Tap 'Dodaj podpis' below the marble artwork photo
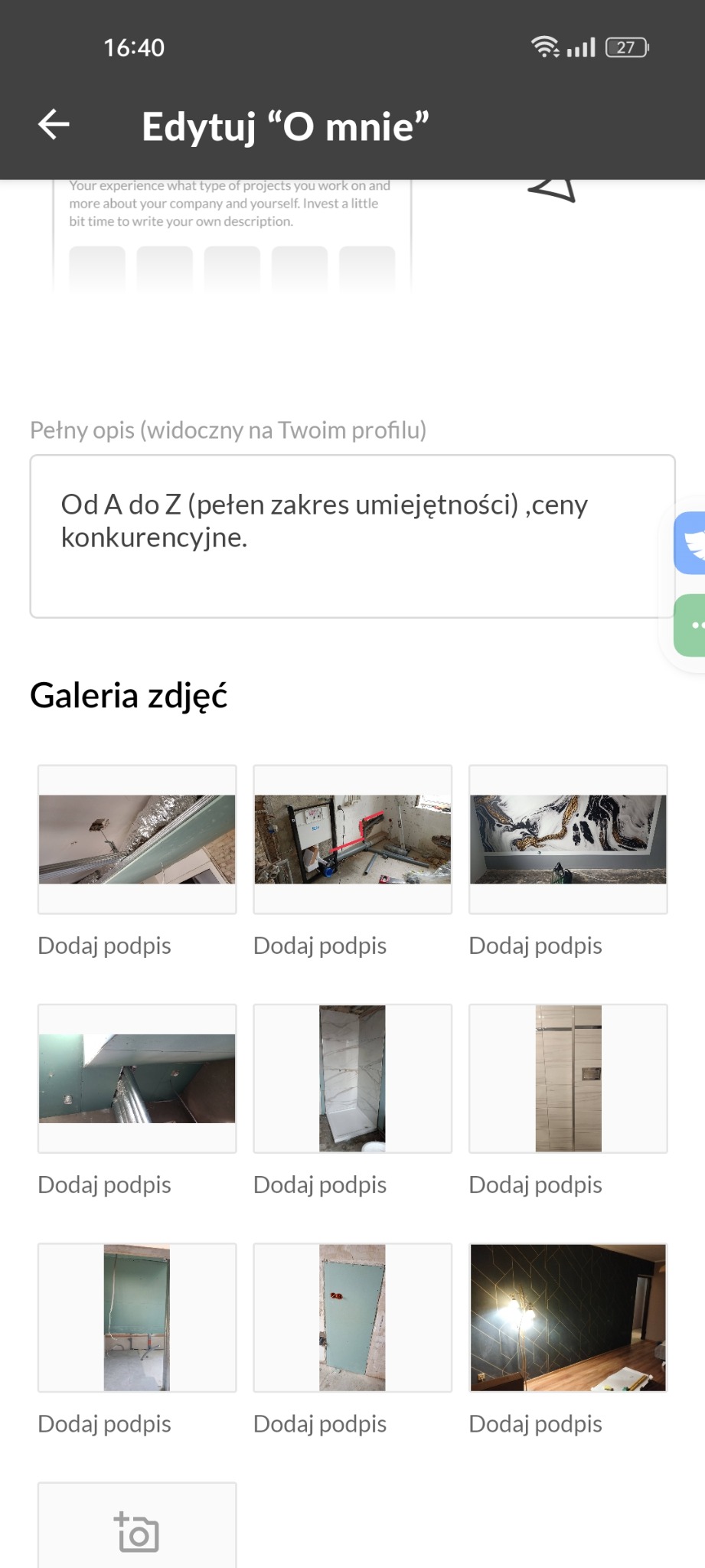 (x=536, y=945)
